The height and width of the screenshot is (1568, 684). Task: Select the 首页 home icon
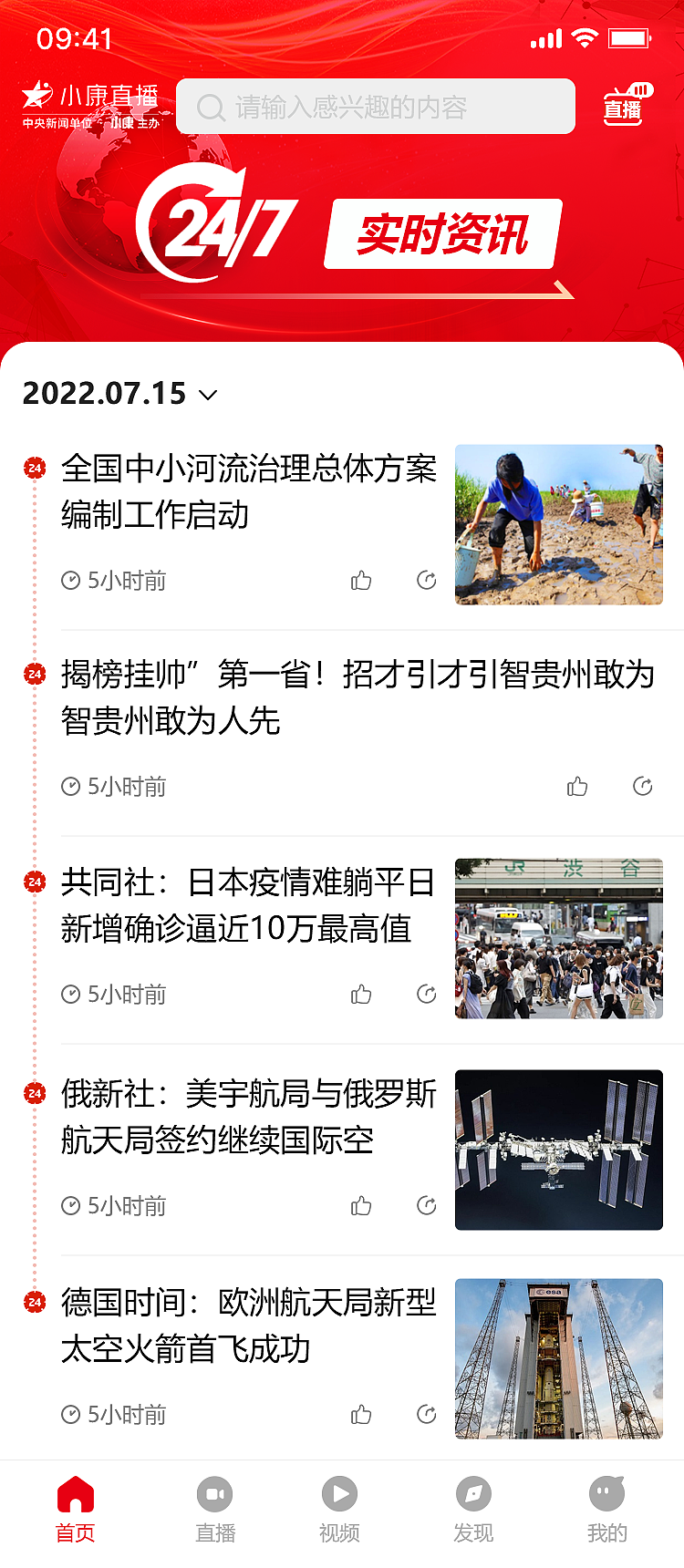pyautogui.click(x=76, y=1493)
